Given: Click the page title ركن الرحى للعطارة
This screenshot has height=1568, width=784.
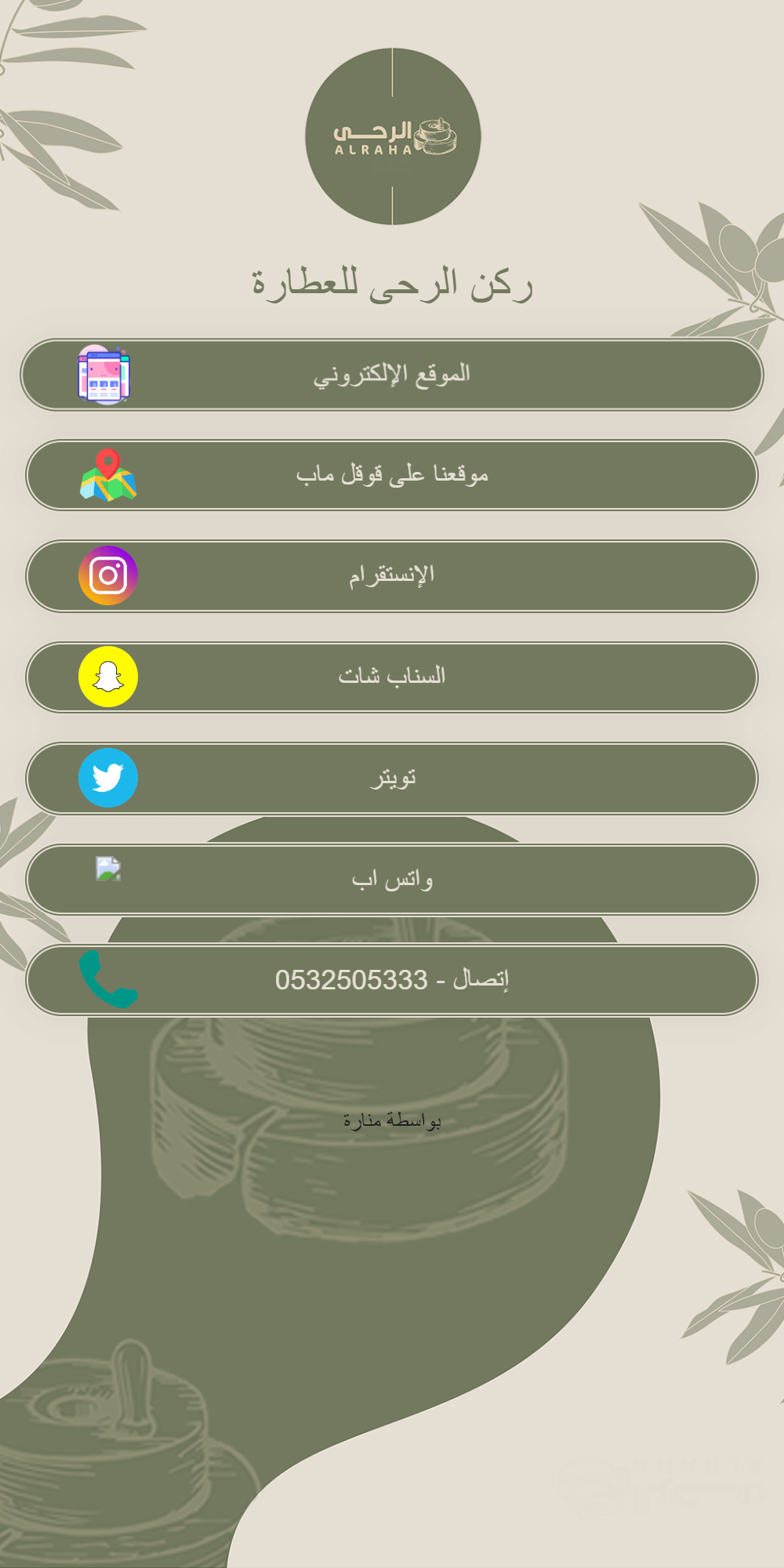Looking at the screenshot, I should pyautogui.click(x=392, y=284).
